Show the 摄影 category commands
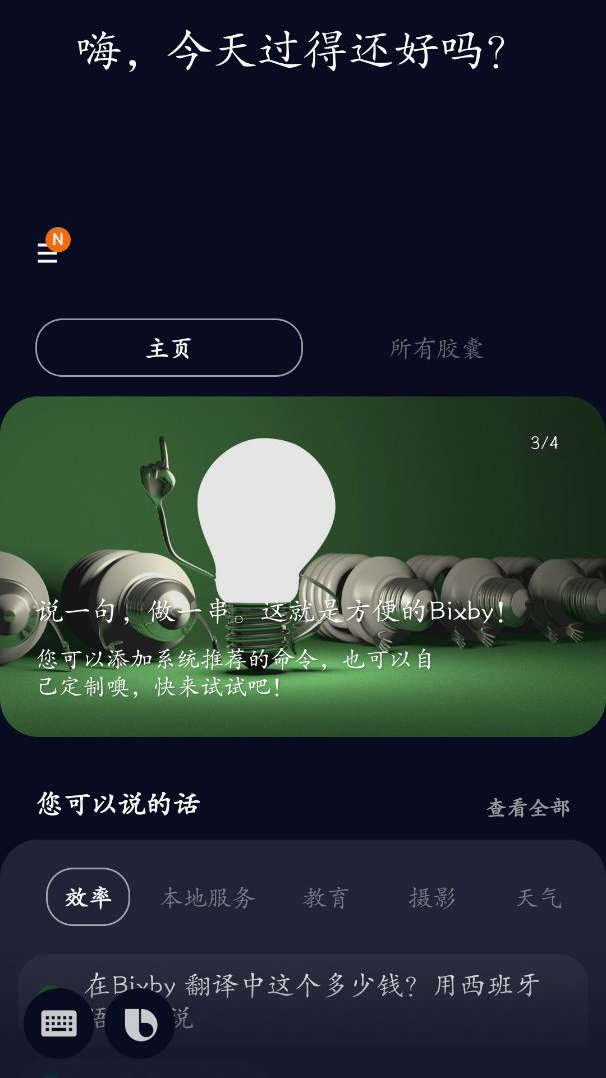The image size is (606, 1078). (x=432, y=897)
